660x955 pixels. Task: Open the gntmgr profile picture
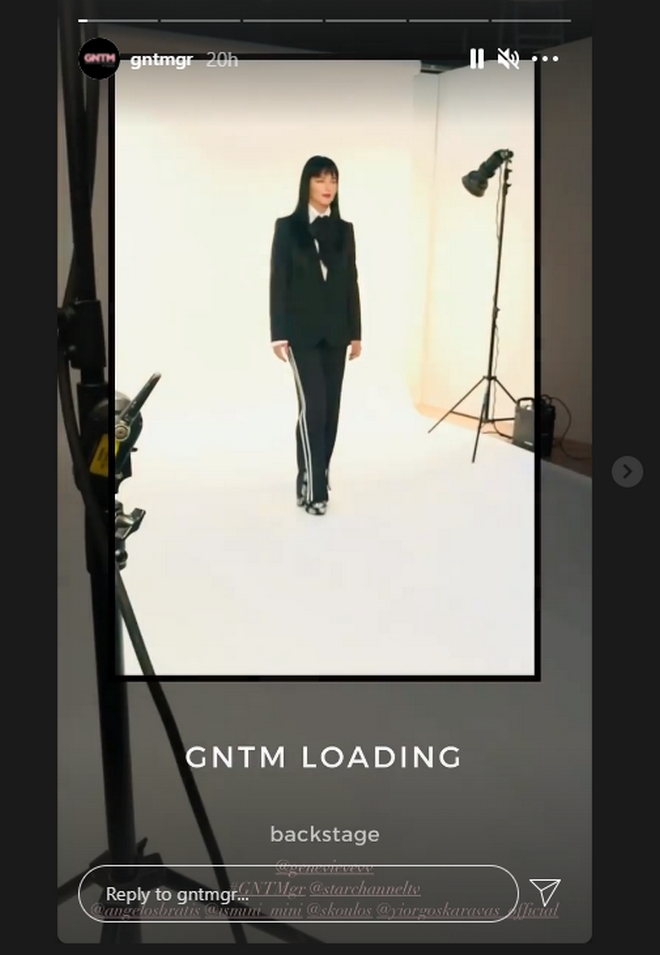99,59
